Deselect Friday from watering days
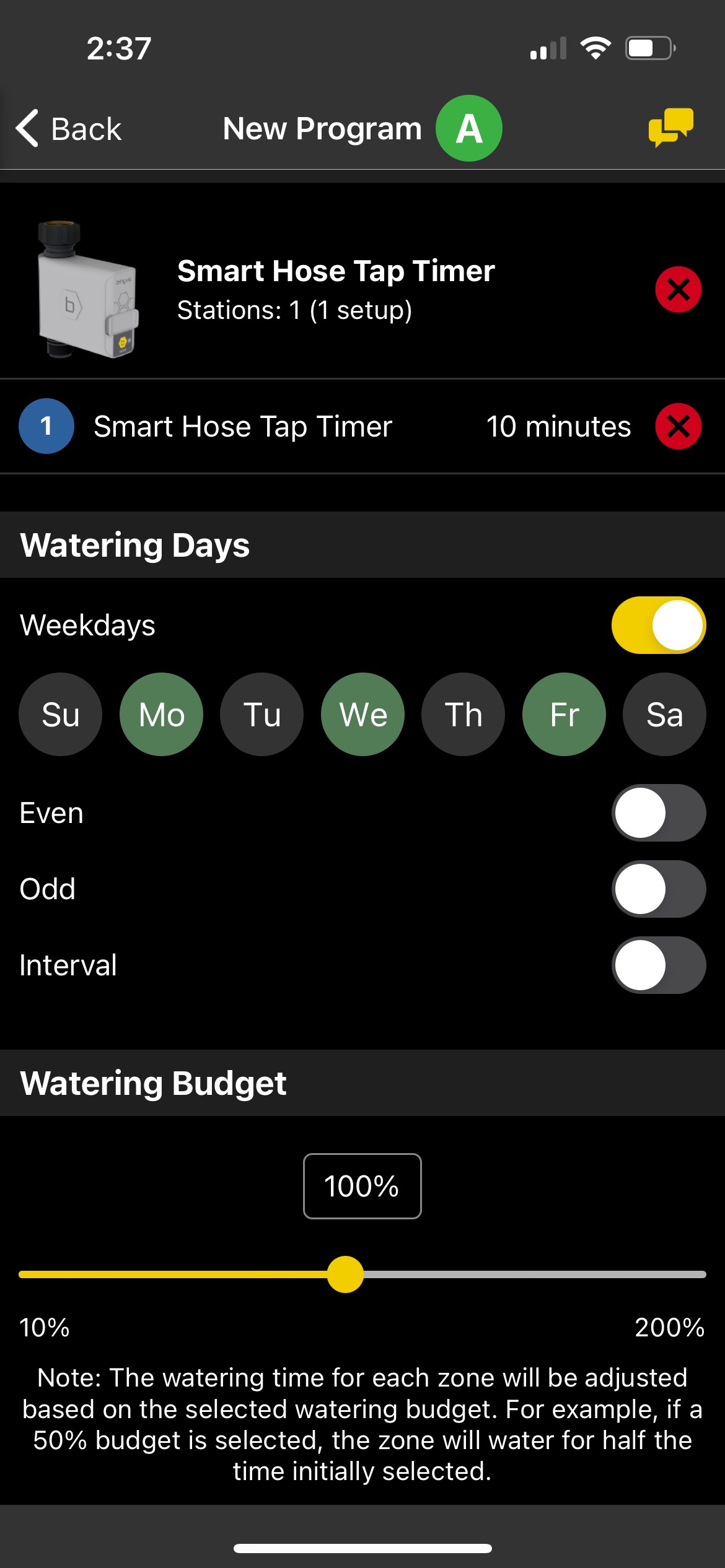The image size is (725, 1568). point(564,714)
